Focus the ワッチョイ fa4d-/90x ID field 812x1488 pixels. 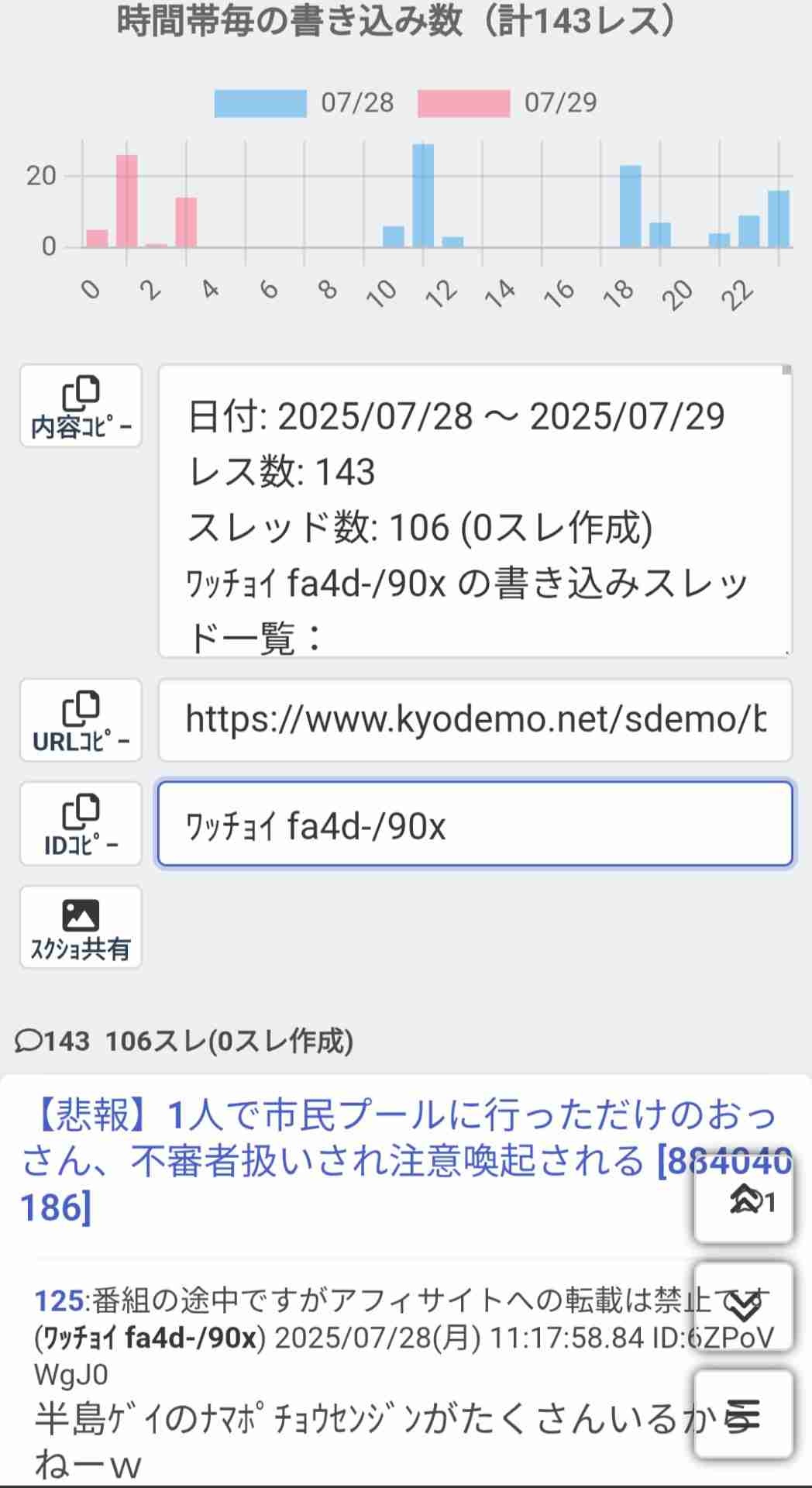point(475,824)
